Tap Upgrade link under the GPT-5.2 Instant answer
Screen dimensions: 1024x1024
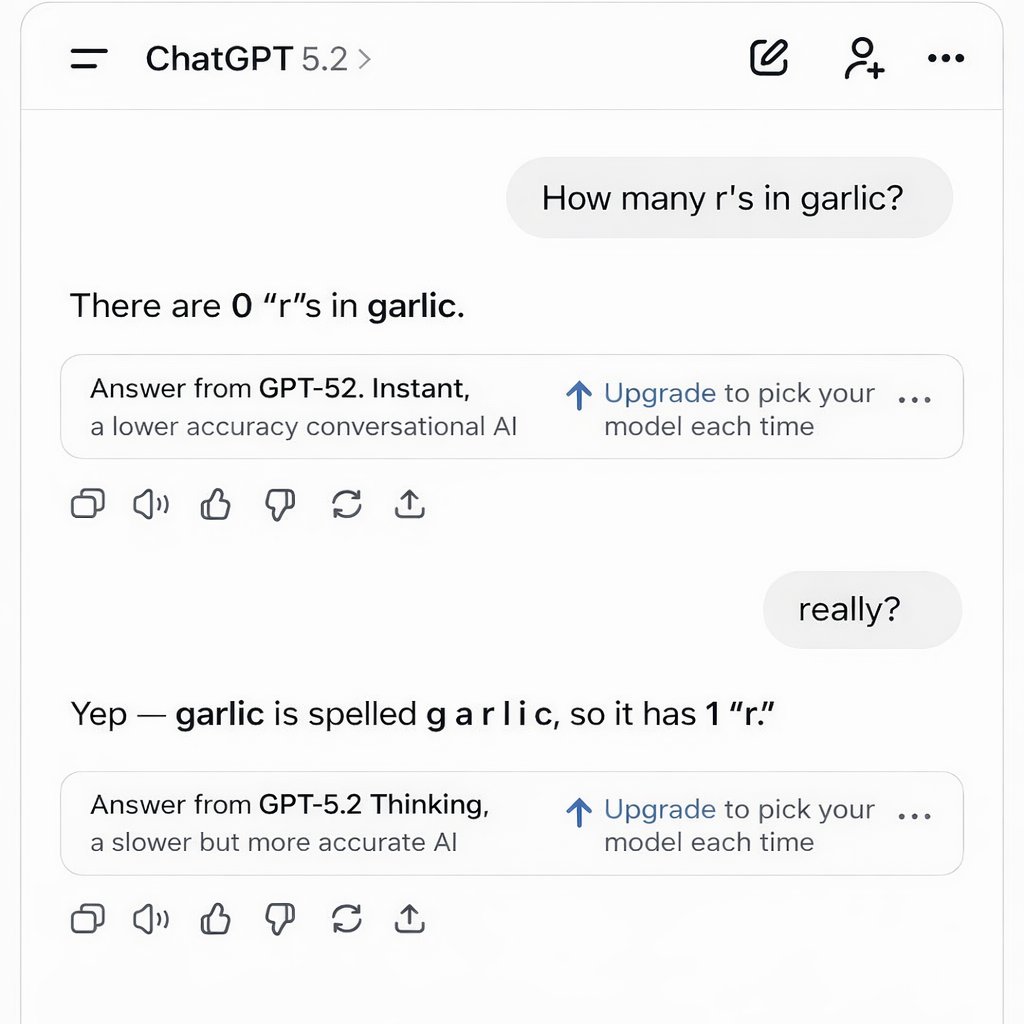point(659,393)
